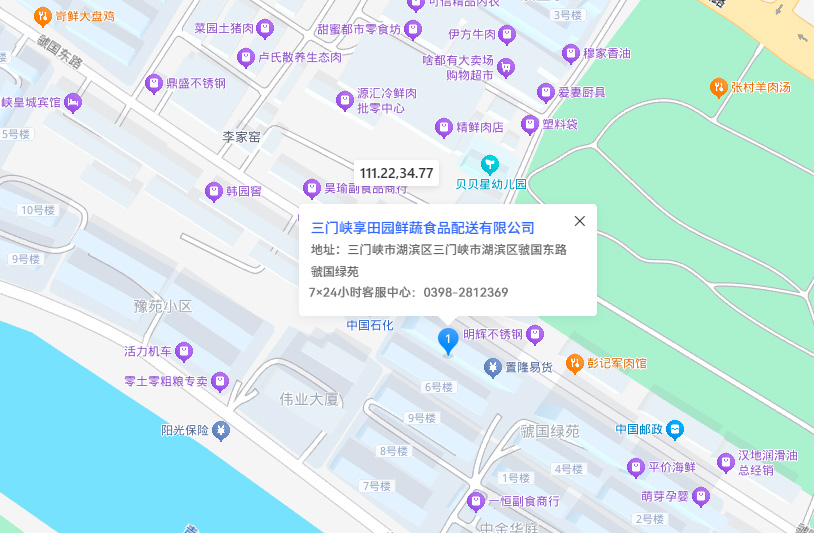The image size is (814, 533).
Task: Select the 贝贝星幼儿园 kindergarten marker
Action: (489, 163)
